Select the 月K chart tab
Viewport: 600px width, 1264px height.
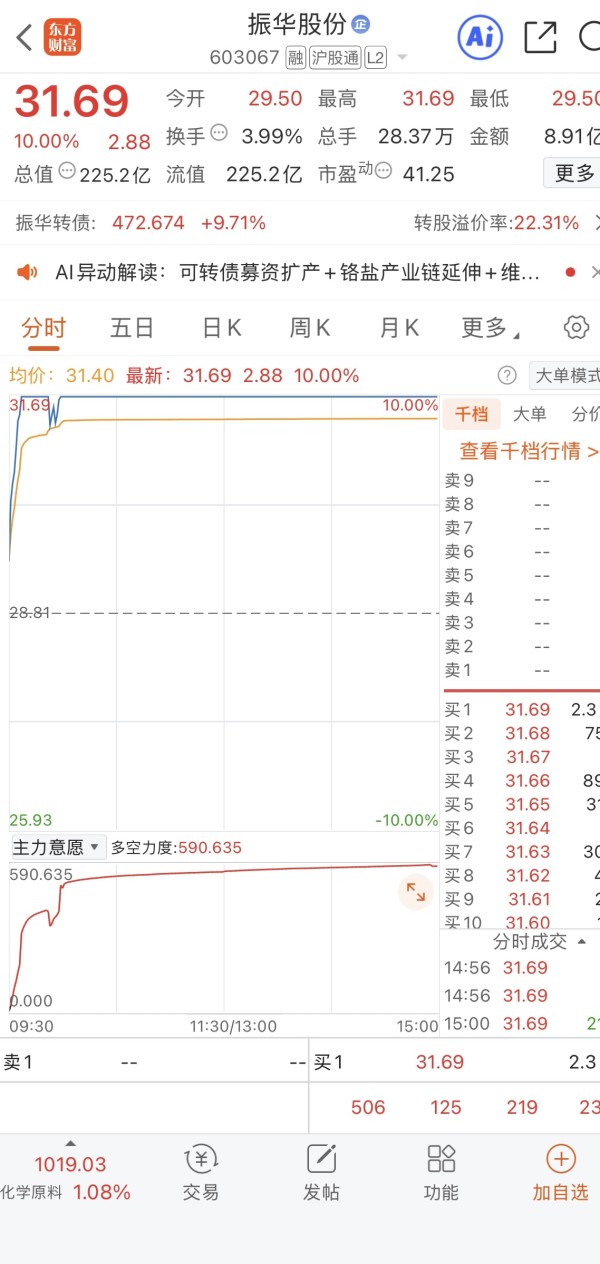[x=398, y=328]
